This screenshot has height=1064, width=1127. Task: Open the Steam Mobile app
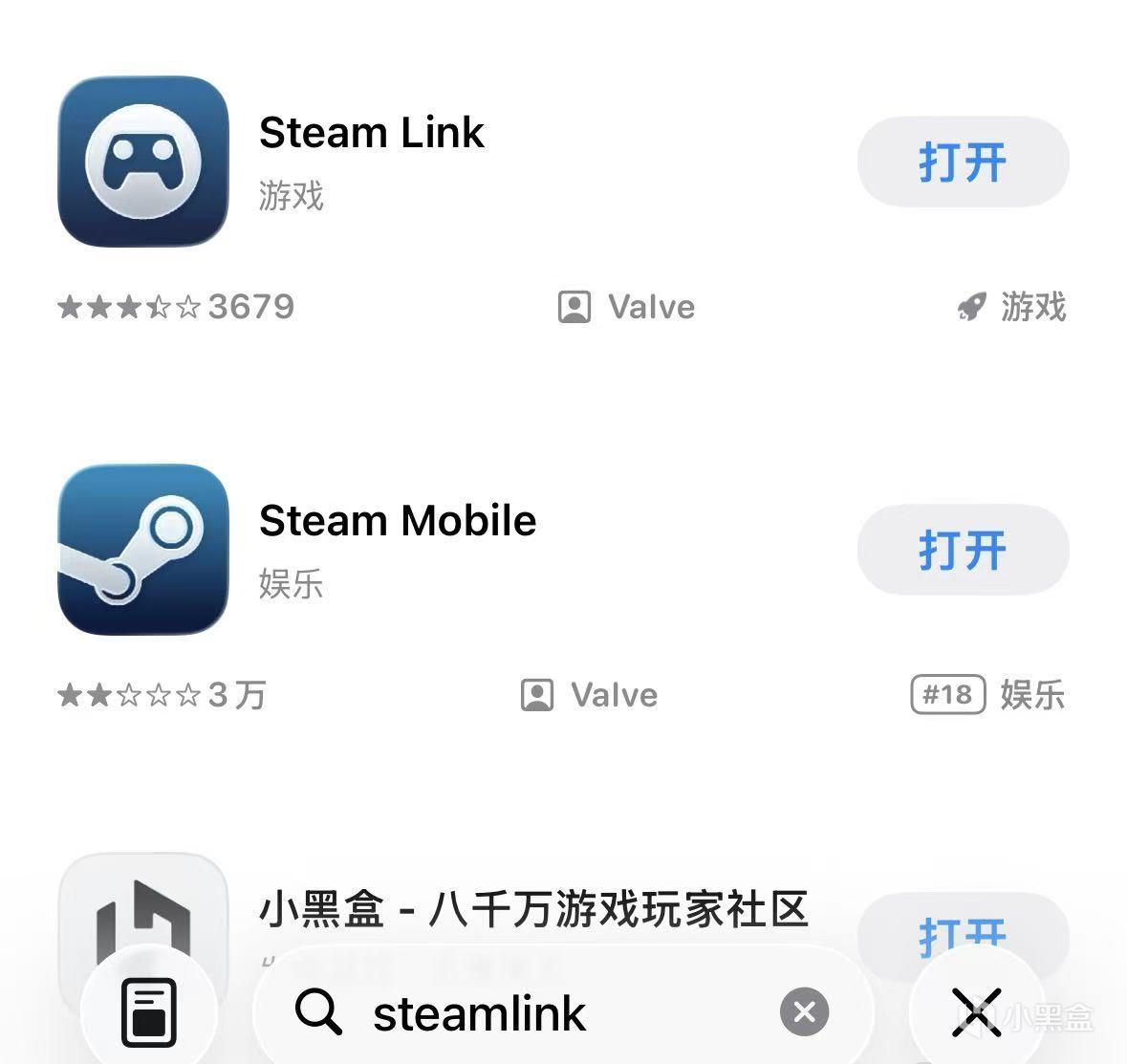[x=962, y=550]
